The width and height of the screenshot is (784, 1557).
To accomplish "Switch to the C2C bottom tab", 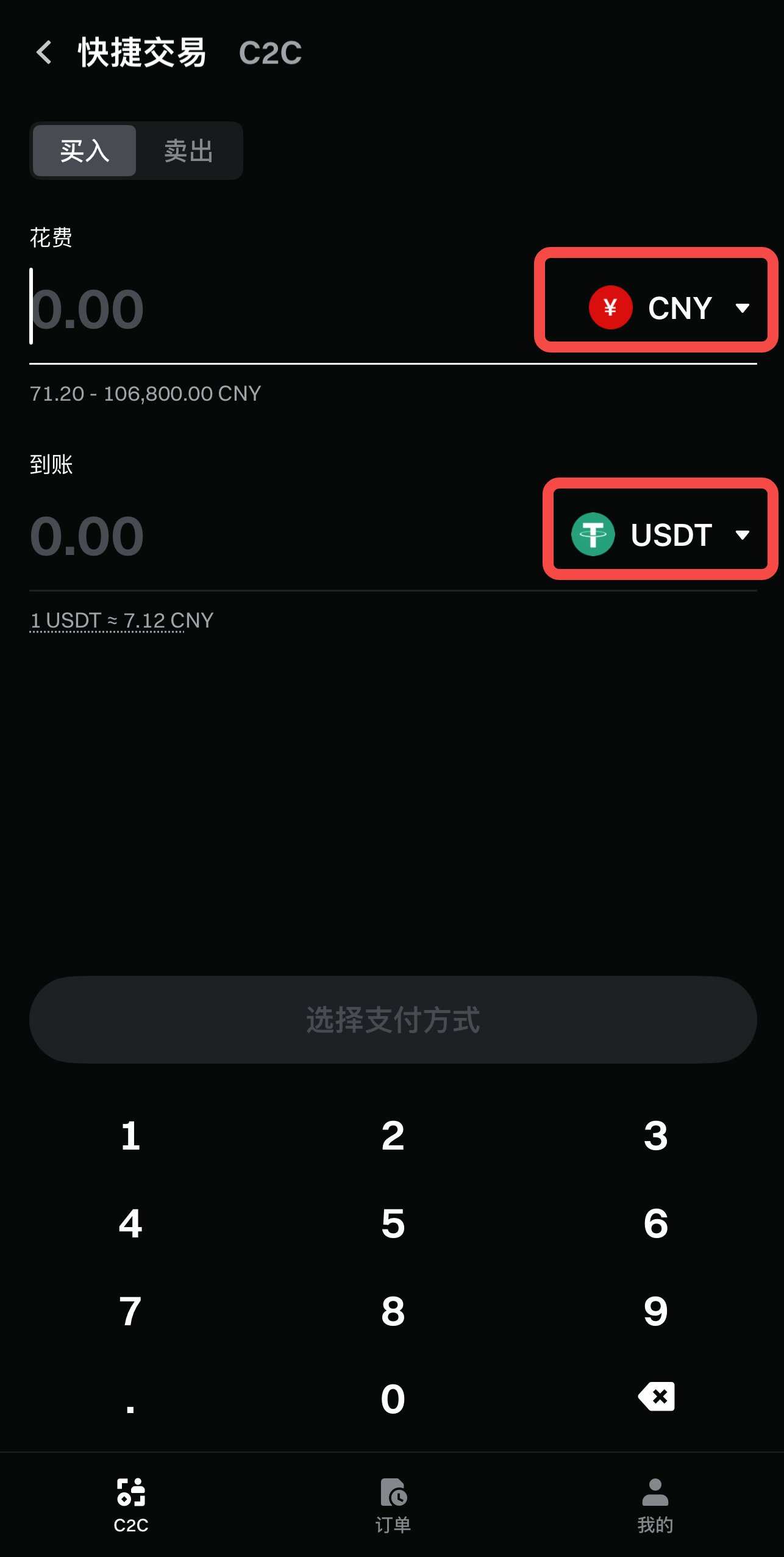I will [130, 1505].
